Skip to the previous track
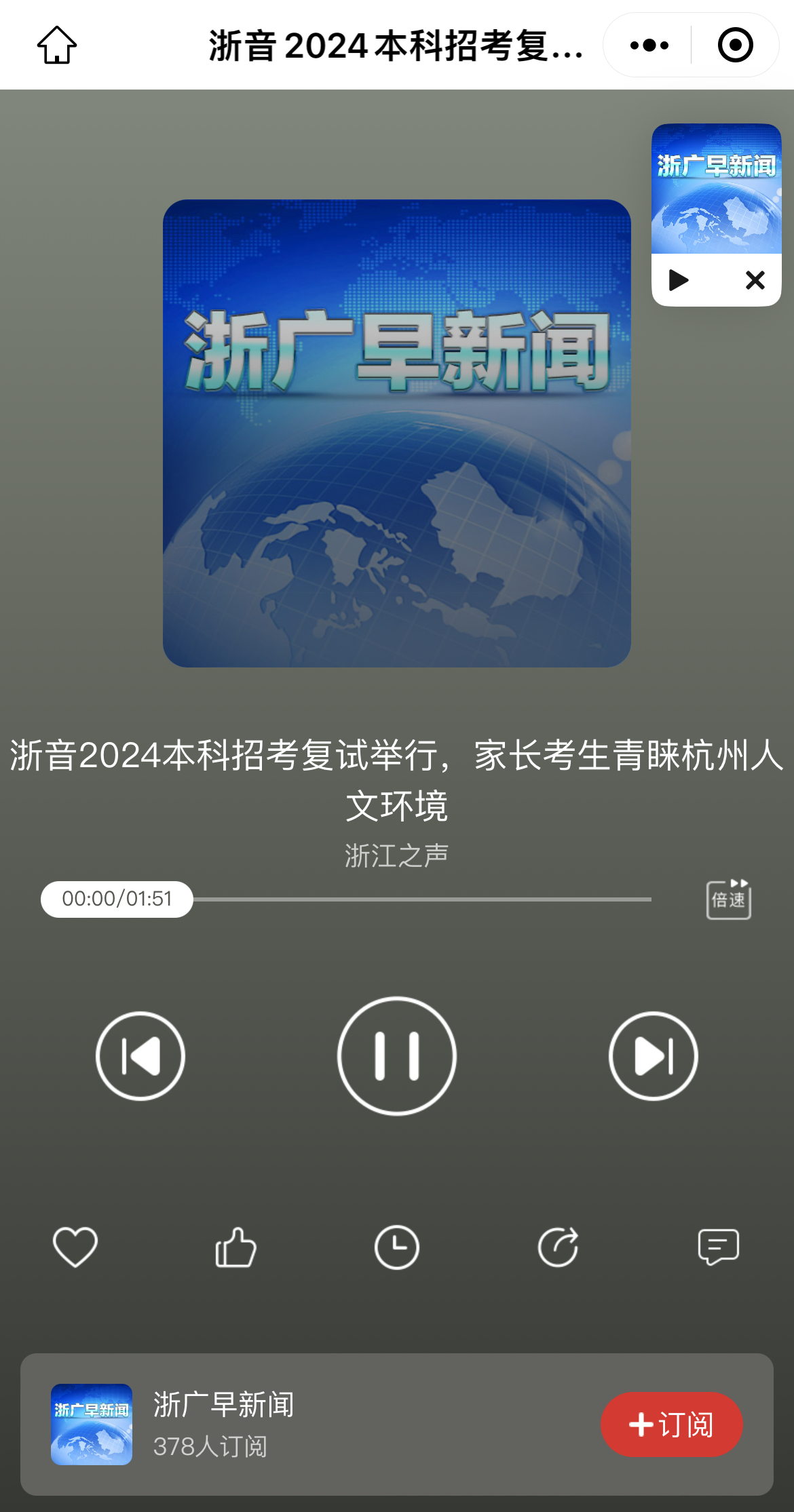This screenshot has height=1512, width=794. pos(140,1055)
